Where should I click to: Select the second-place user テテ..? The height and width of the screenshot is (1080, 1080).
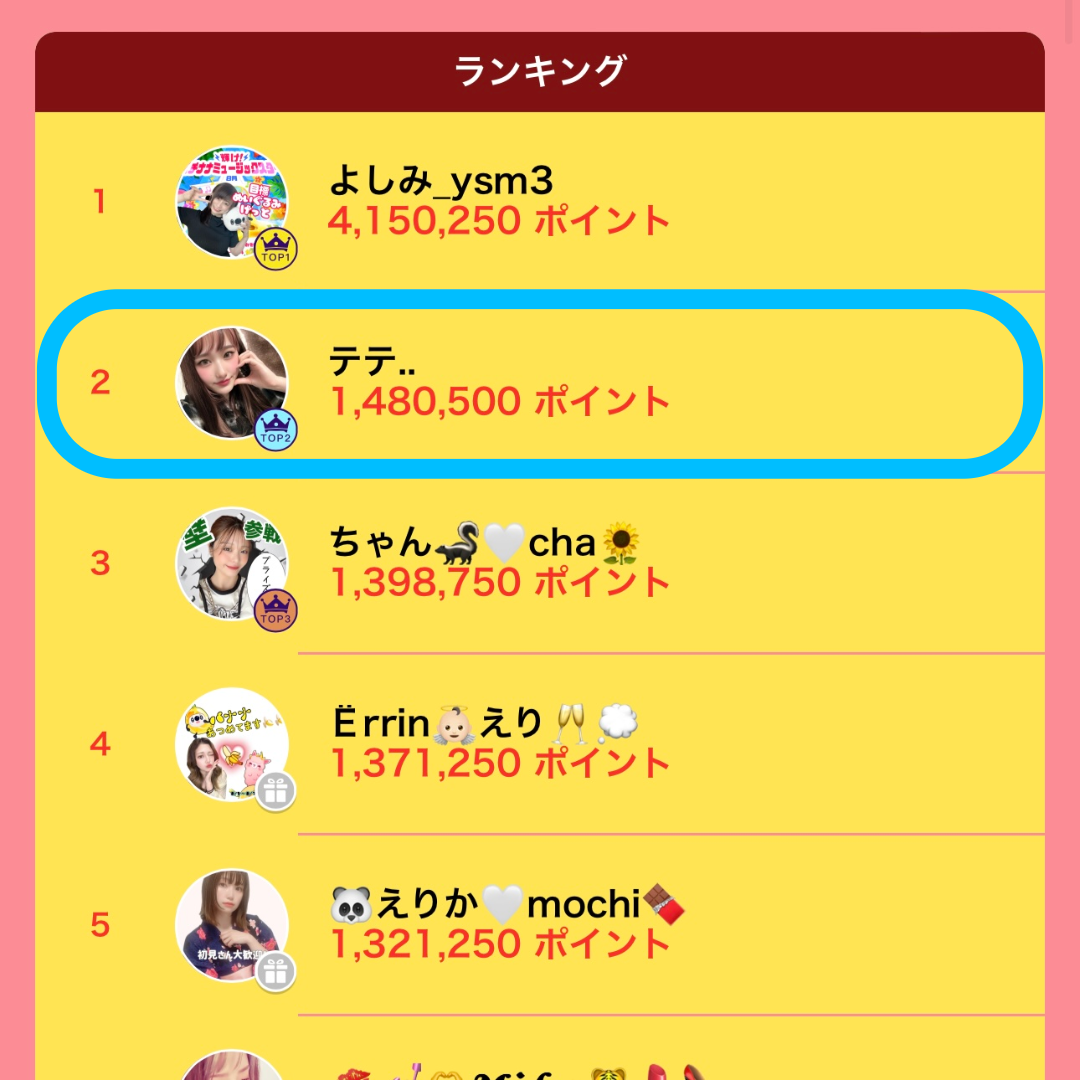(540, 383)
